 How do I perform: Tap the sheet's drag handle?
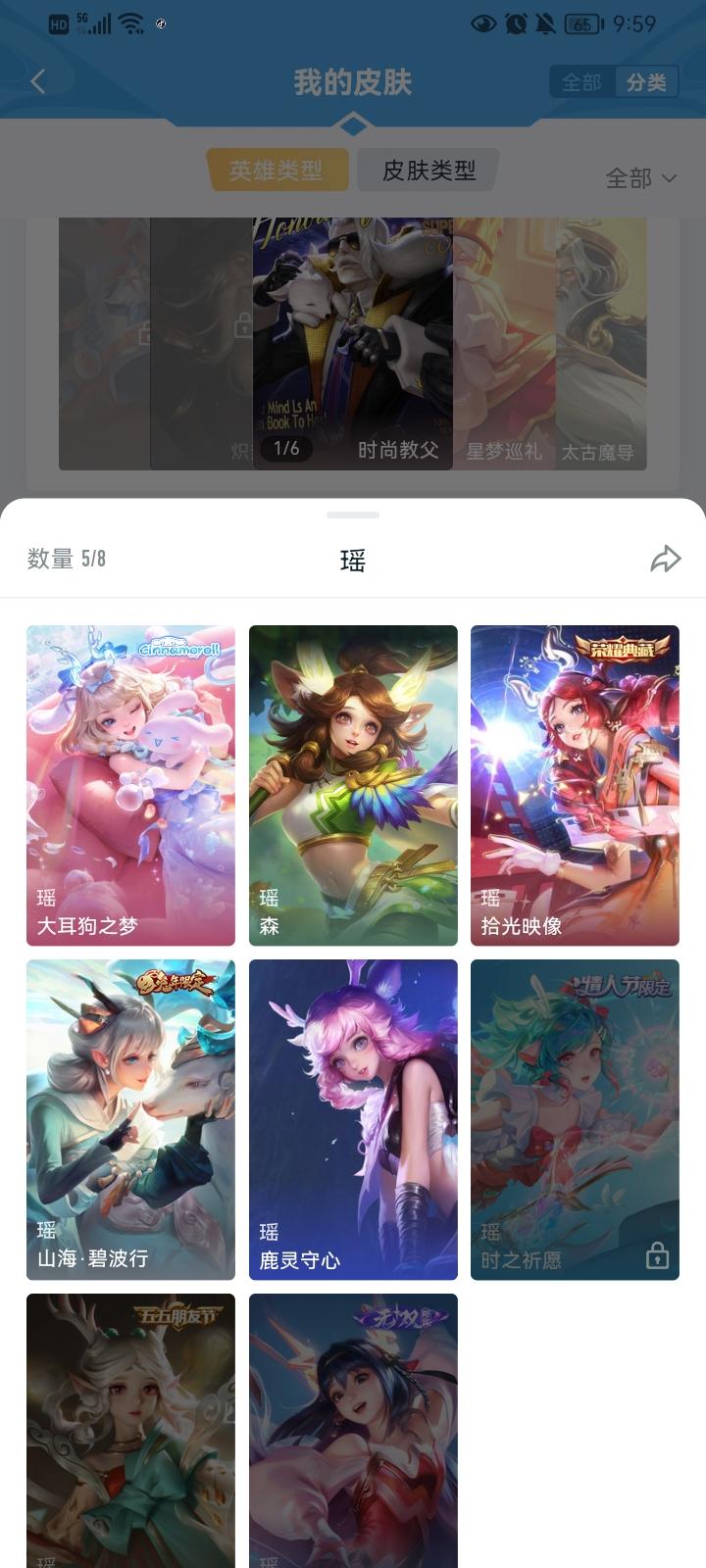[x=353, y=514]
